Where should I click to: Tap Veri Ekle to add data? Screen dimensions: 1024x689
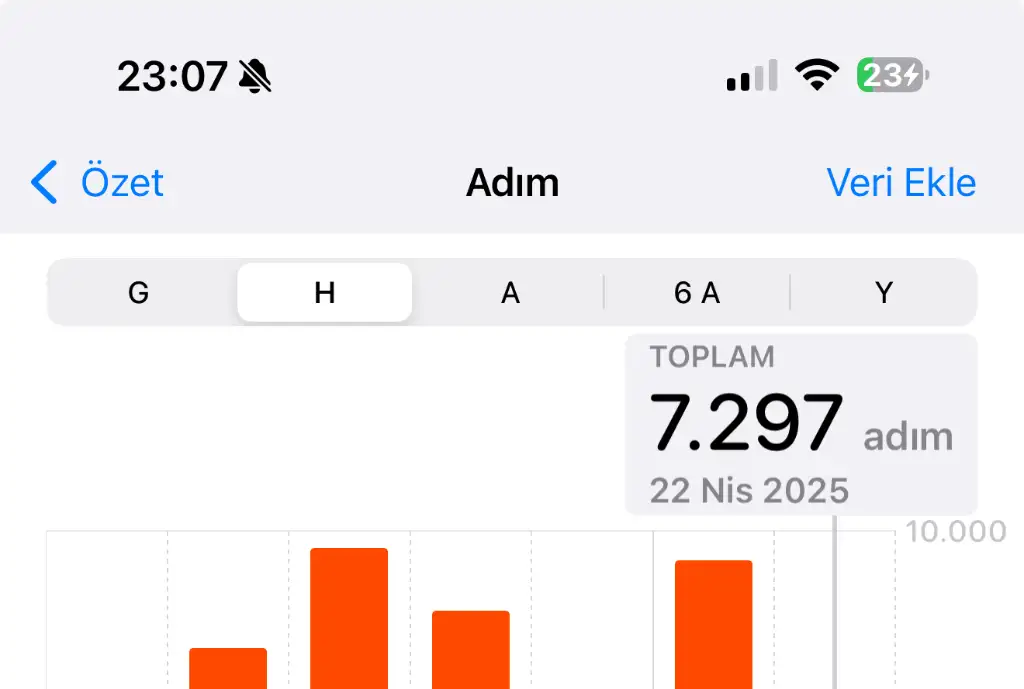(900, 183)
